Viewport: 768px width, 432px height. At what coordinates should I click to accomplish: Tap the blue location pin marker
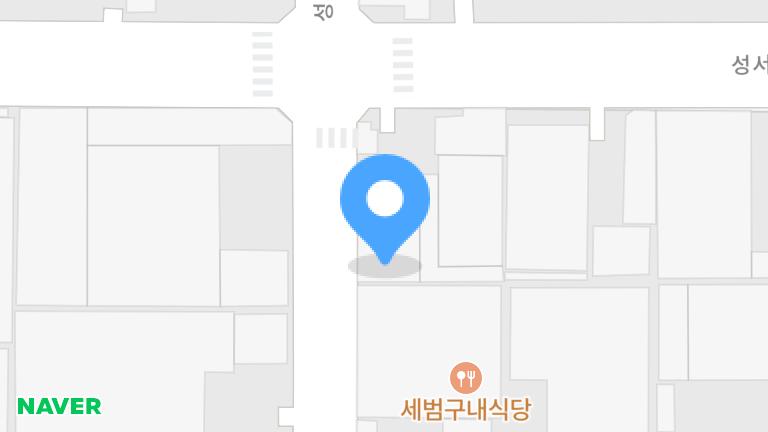(x=385, y=210)
